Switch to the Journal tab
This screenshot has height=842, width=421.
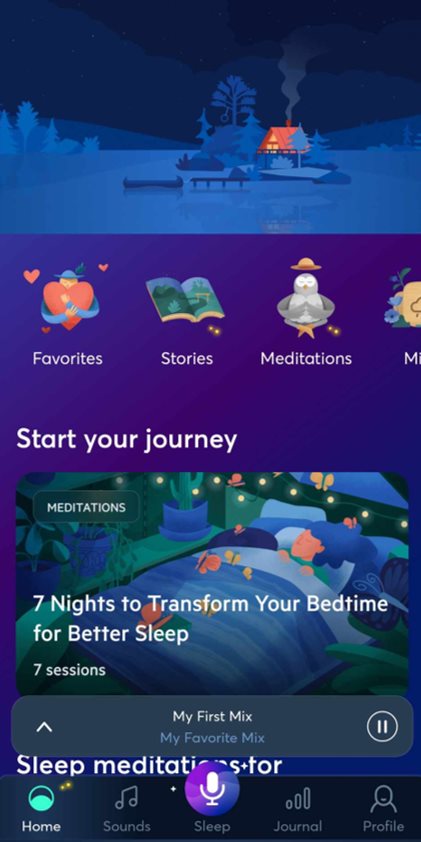point(297,809)
